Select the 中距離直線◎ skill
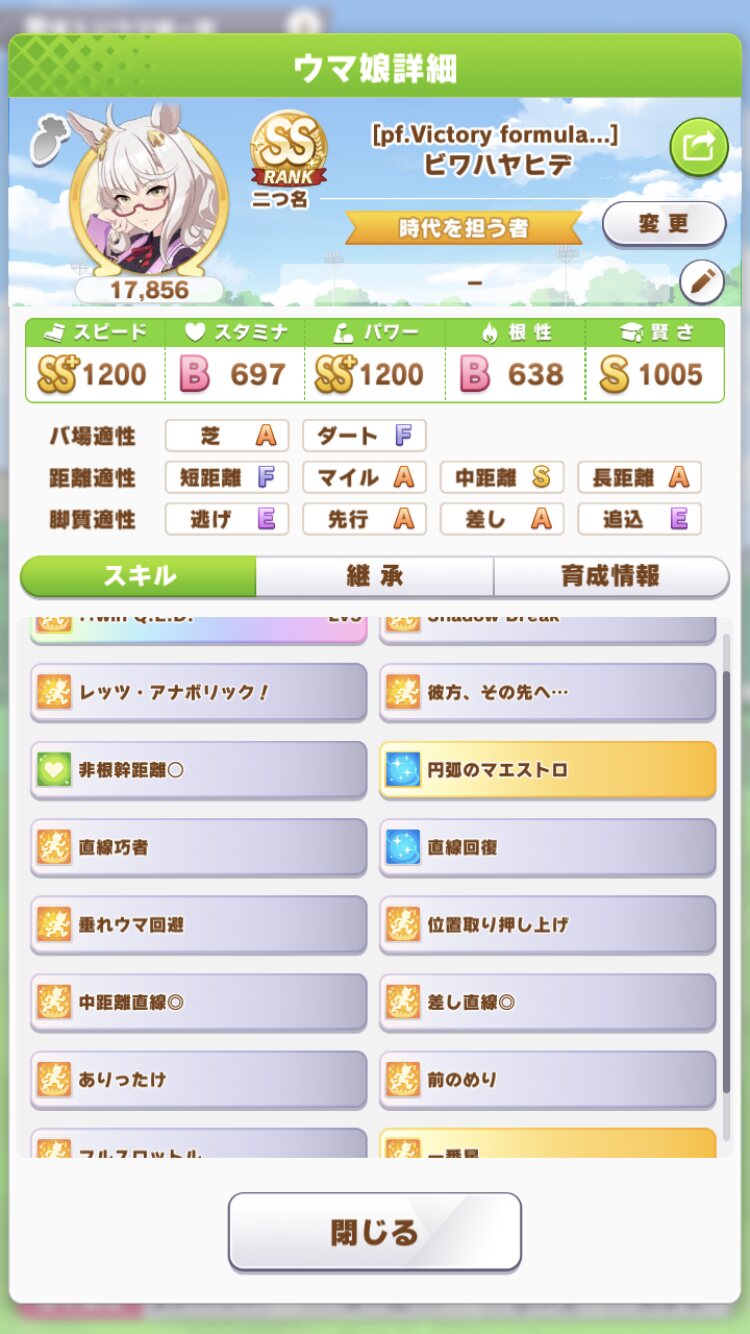This screenshot has width=750, height=1334. [x=199, y=1002]
